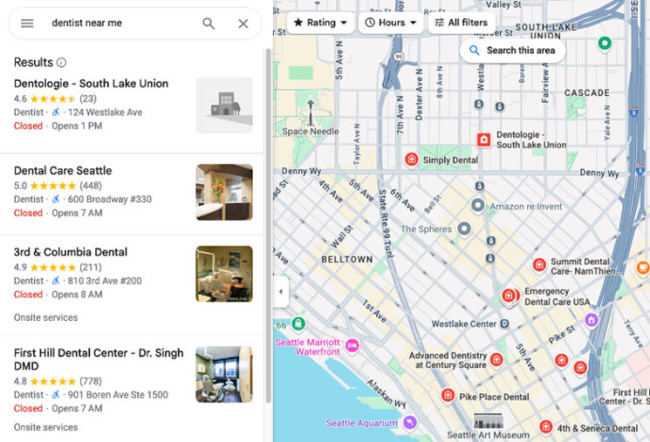Viewport: 650px width, 442px height.
Task: Select the Simply Dental map pin
Action: point(411,160)
